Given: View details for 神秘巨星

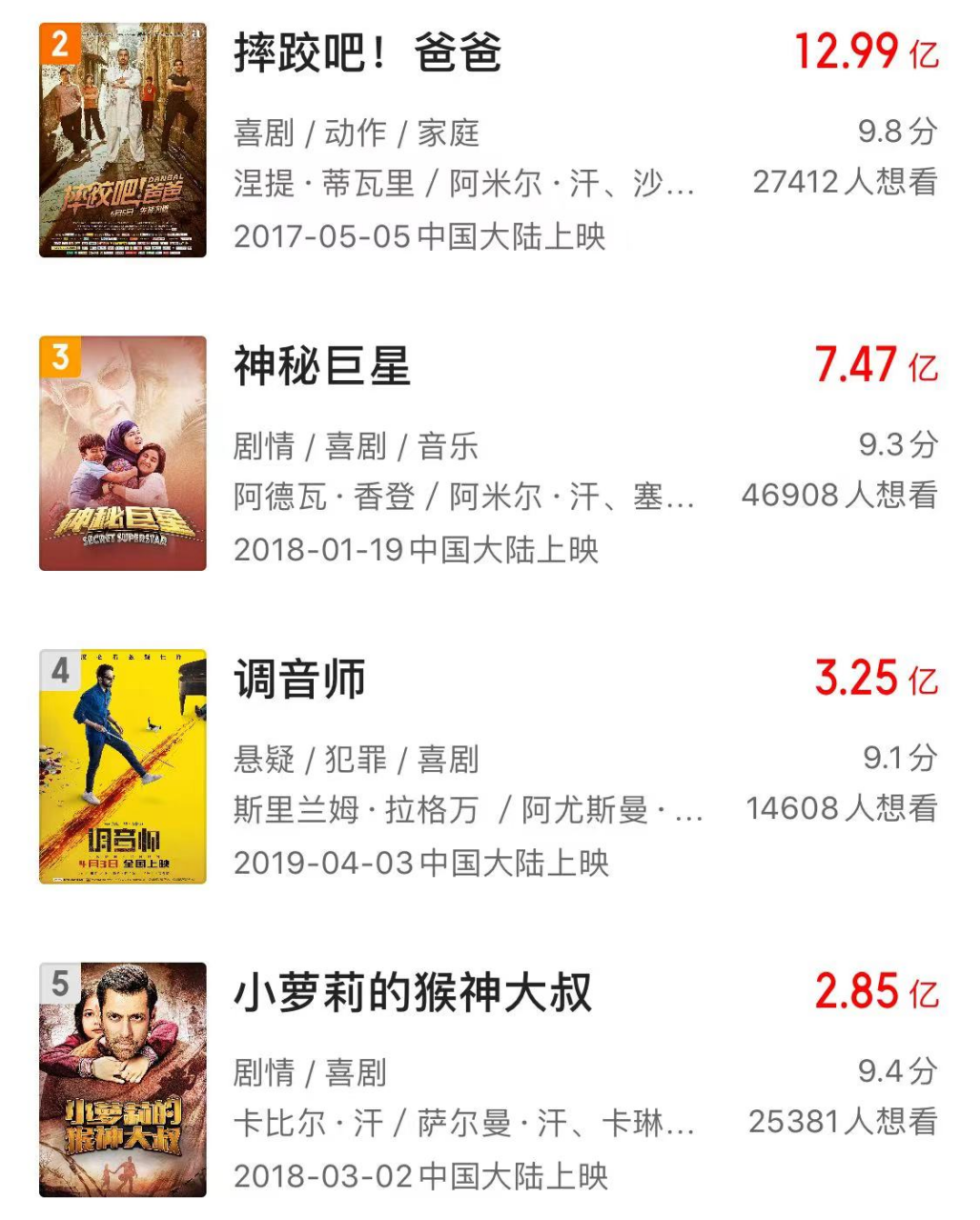Looking at the screenshot, I should (x=322, y=367).
